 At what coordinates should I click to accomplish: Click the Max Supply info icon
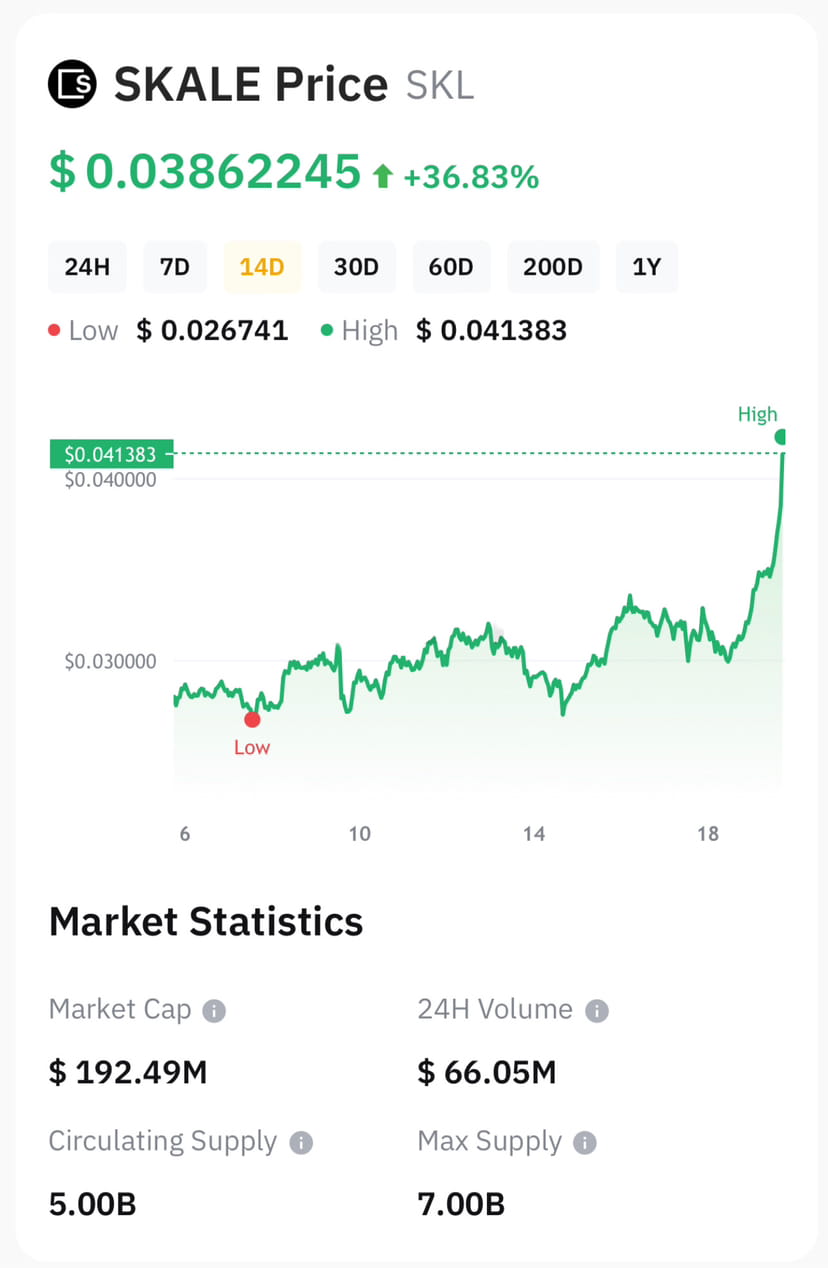[x=586, y=1142]
